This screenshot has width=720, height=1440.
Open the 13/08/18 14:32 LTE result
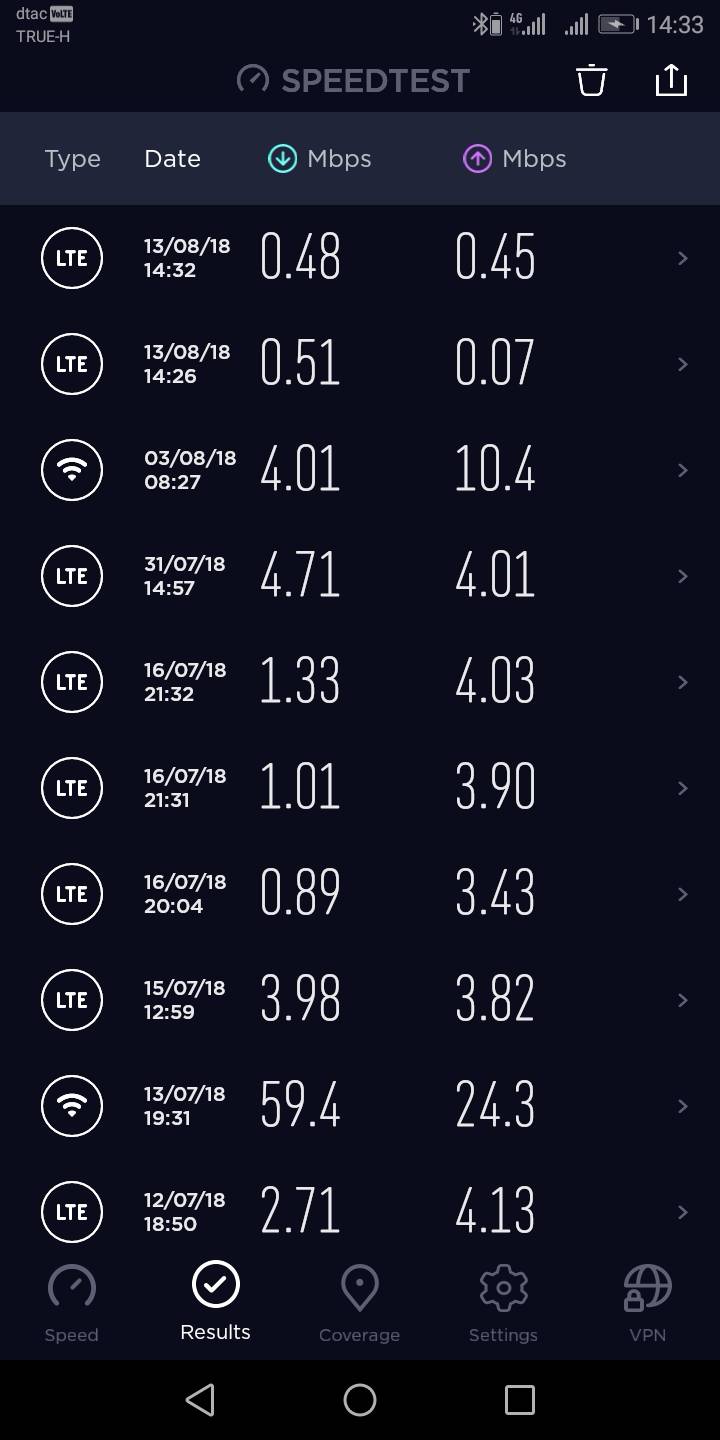coord(360,258)
